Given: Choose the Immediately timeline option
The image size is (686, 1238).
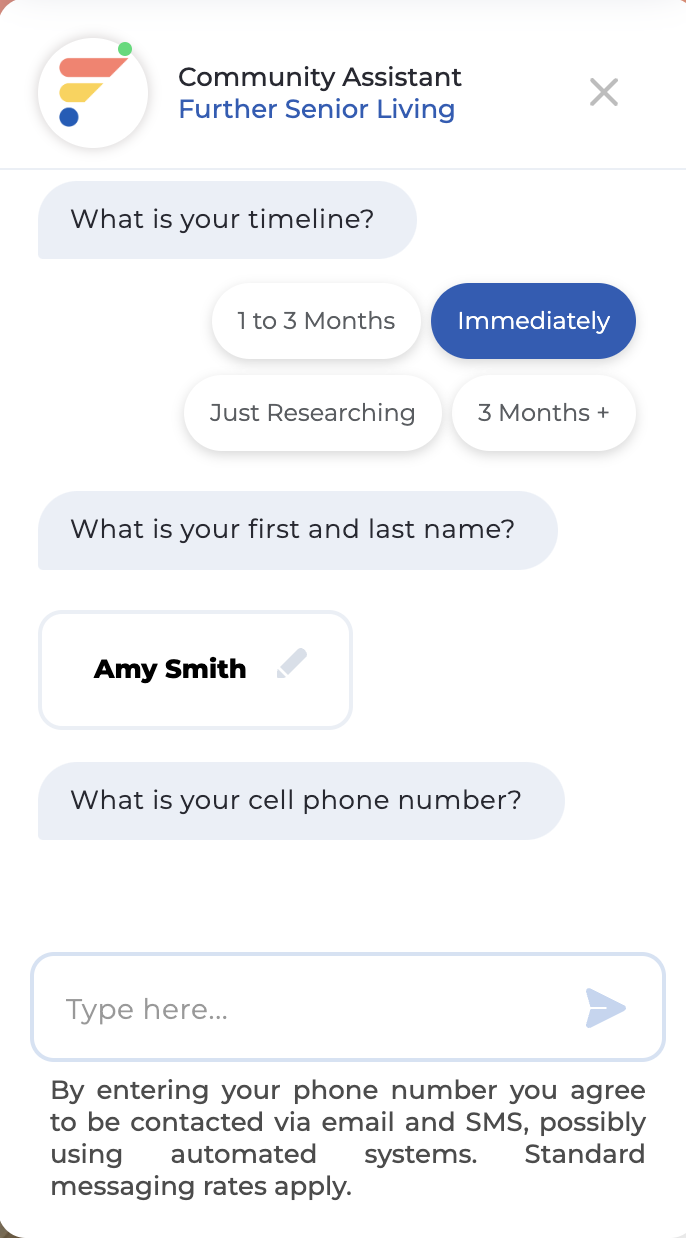Looking at the screenshot, I should point(533,321).
